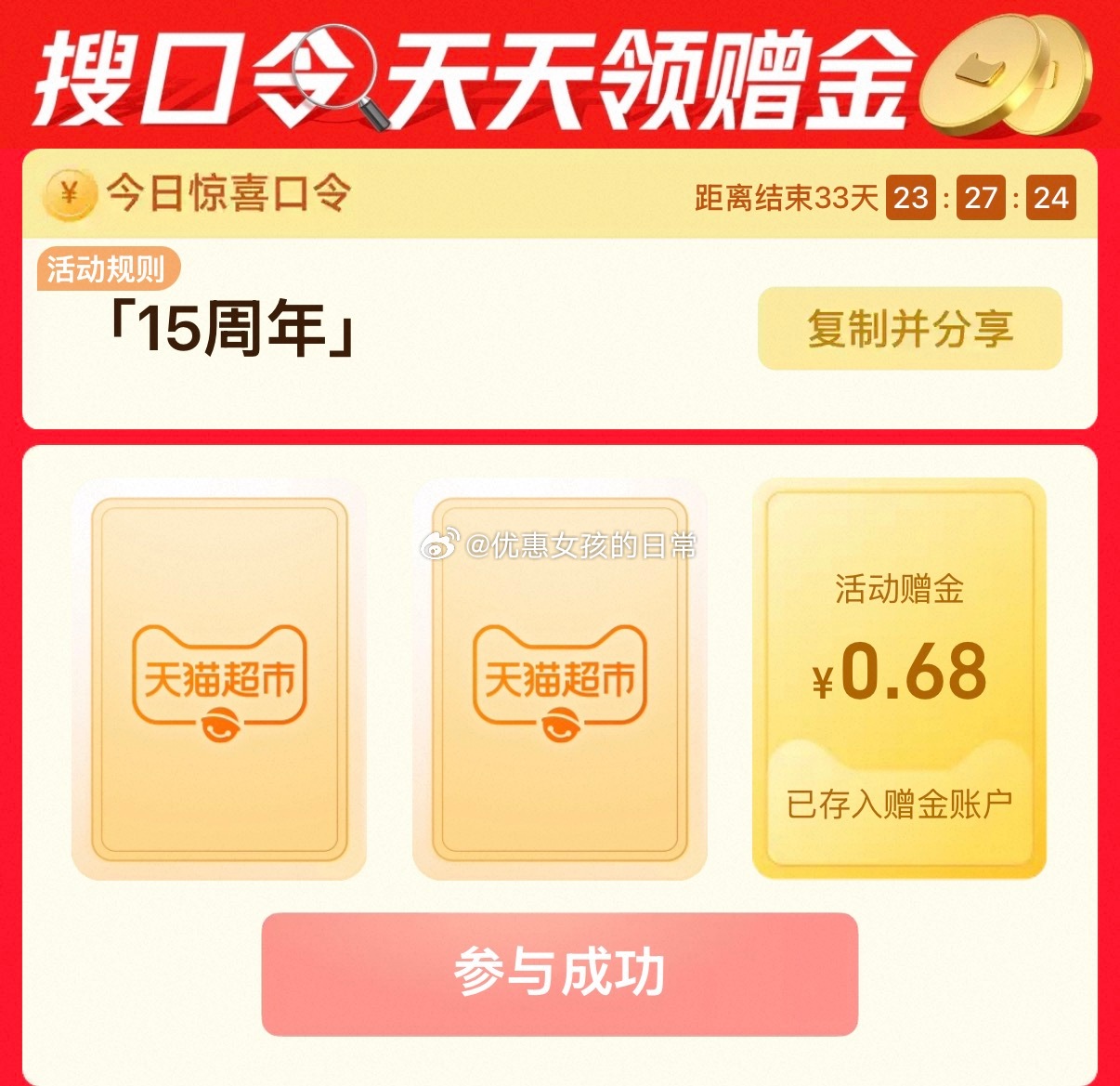Image resolution: width=1120 pixels, height=1086 pixels.
Task: Flip the first 天猫超市 card
Action: [219, 679]
